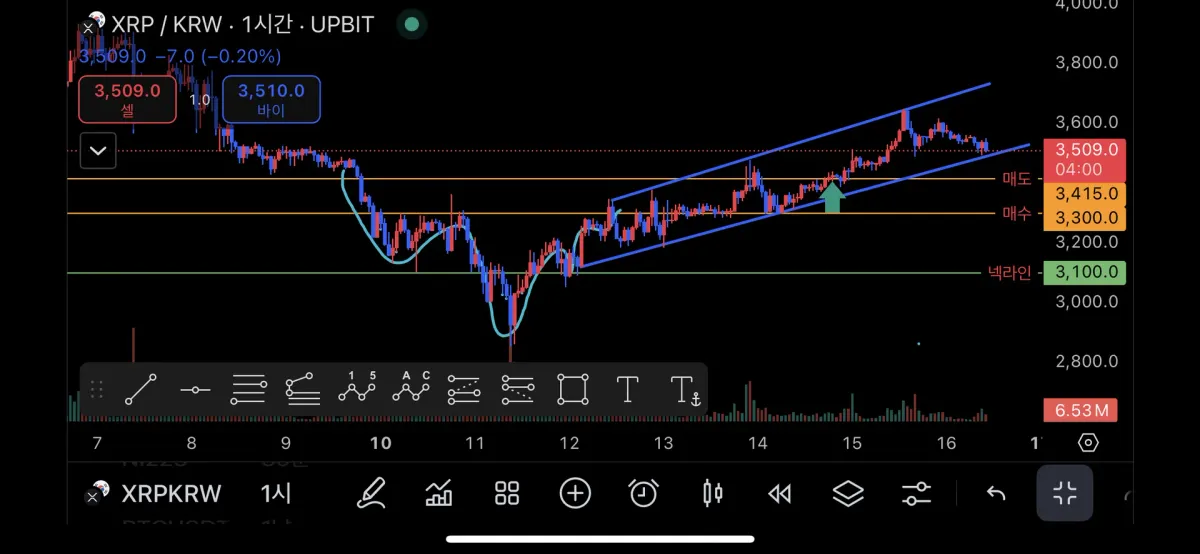Screen dimensions: 1200x554
Task: Tap the blue 3,510.0 buy button
Action: tap(271, 99)
